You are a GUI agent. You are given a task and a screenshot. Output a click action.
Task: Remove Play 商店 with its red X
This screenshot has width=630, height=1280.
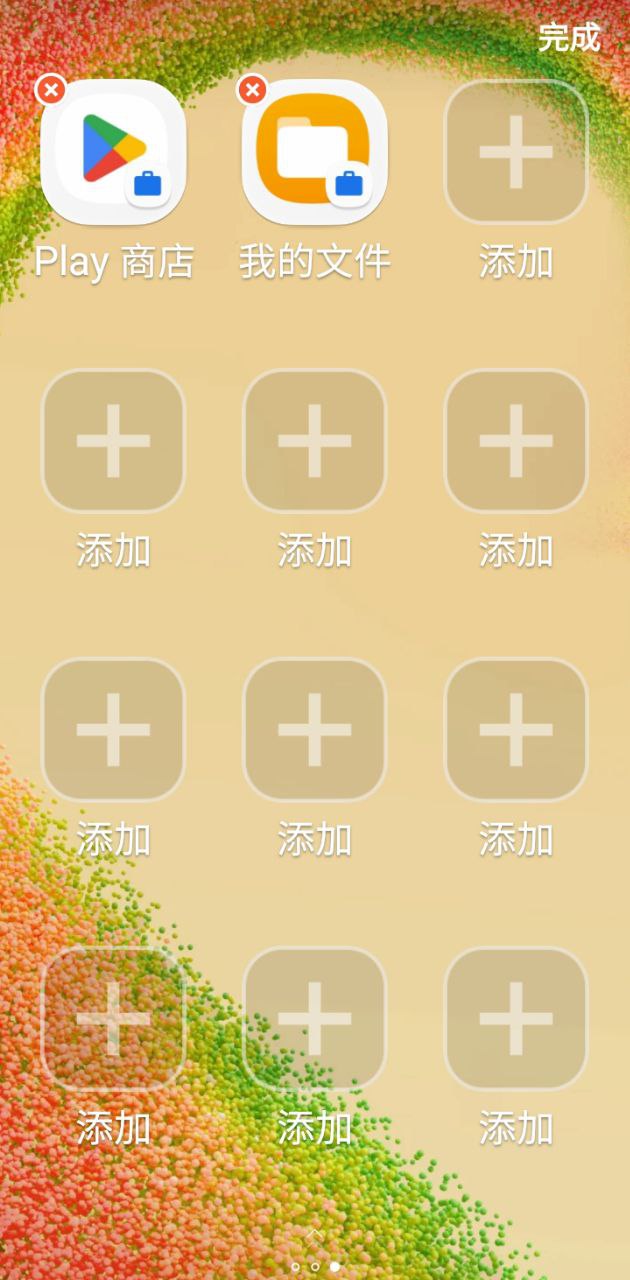[x=50, y=90]
